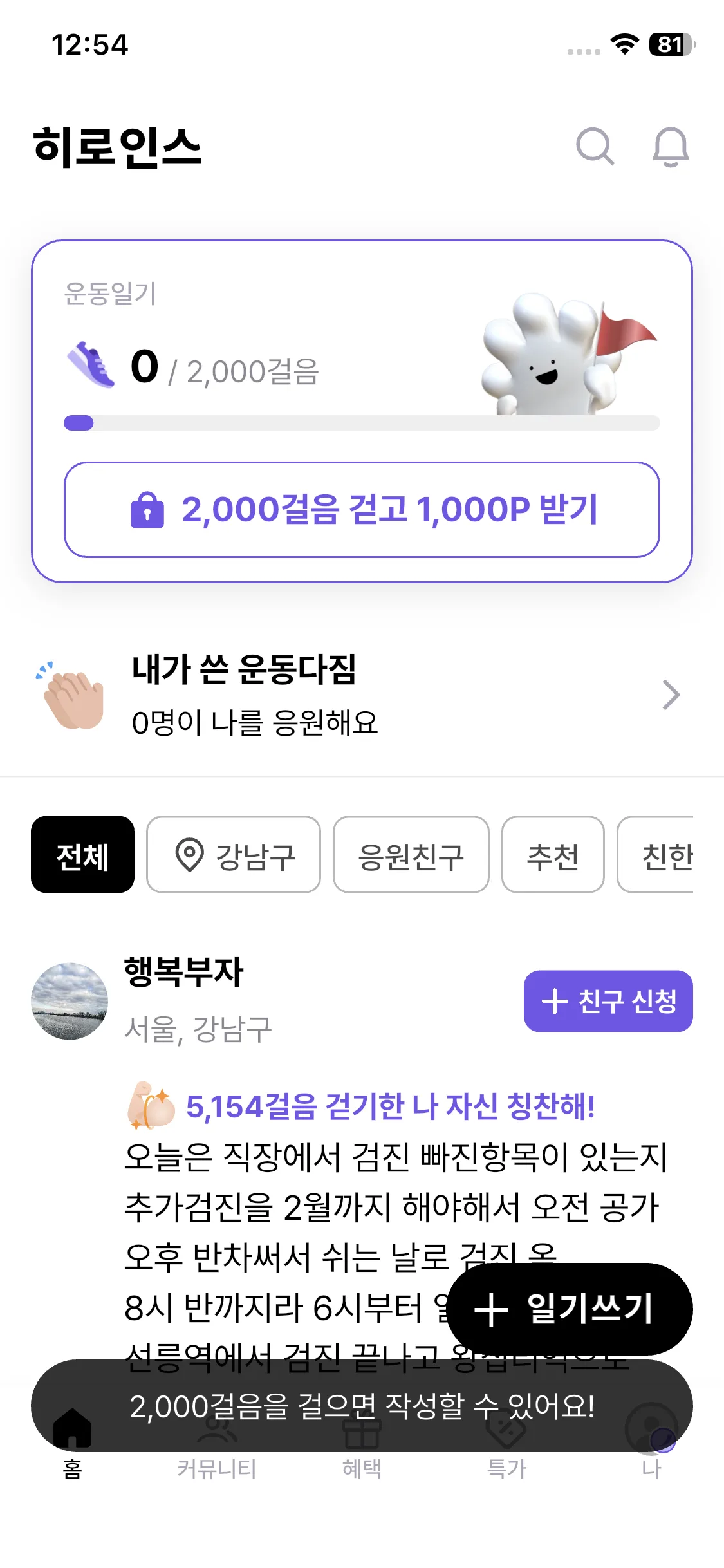724x1568 pixels.
Task: Open 행복부자's profile picture
Action: coord(70,1001)
